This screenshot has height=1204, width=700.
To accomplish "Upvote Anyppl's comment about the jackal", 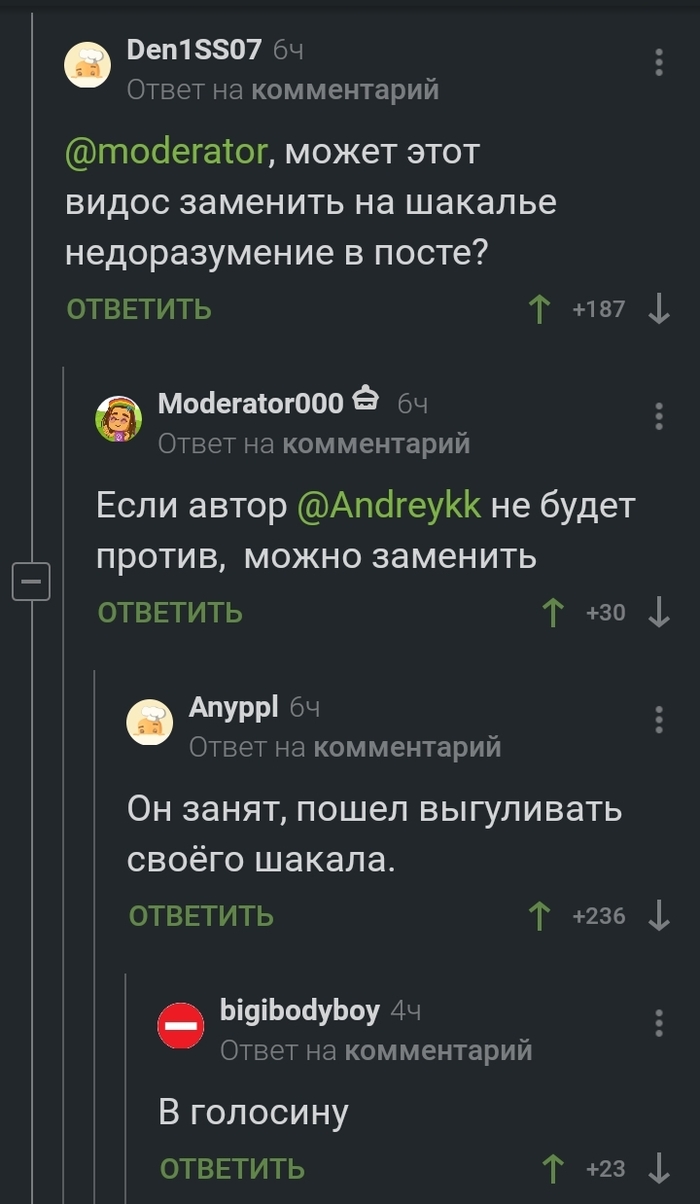I will [x=540, y=916].
